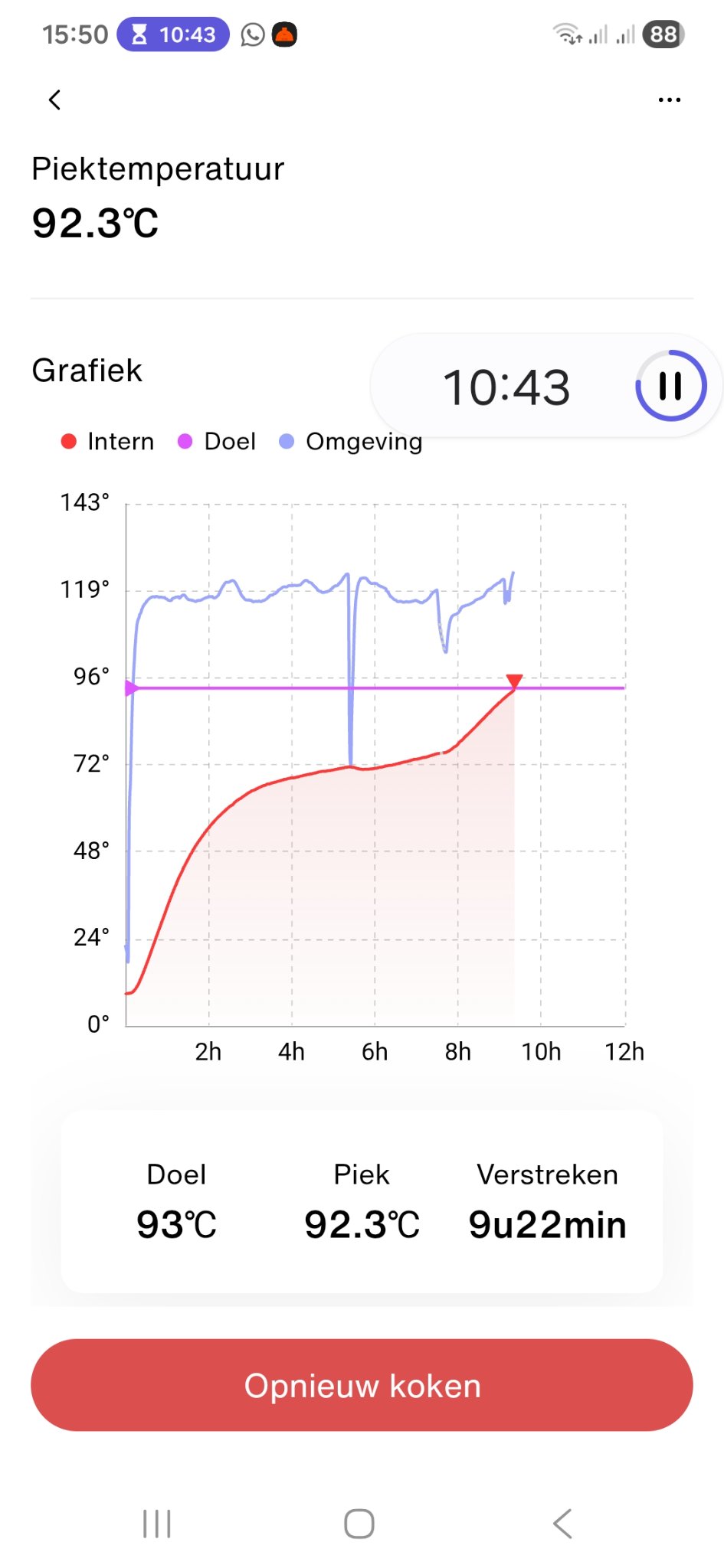Go to the home screen
Screen dimensions: 724x1568
(x=359, y=1524)
